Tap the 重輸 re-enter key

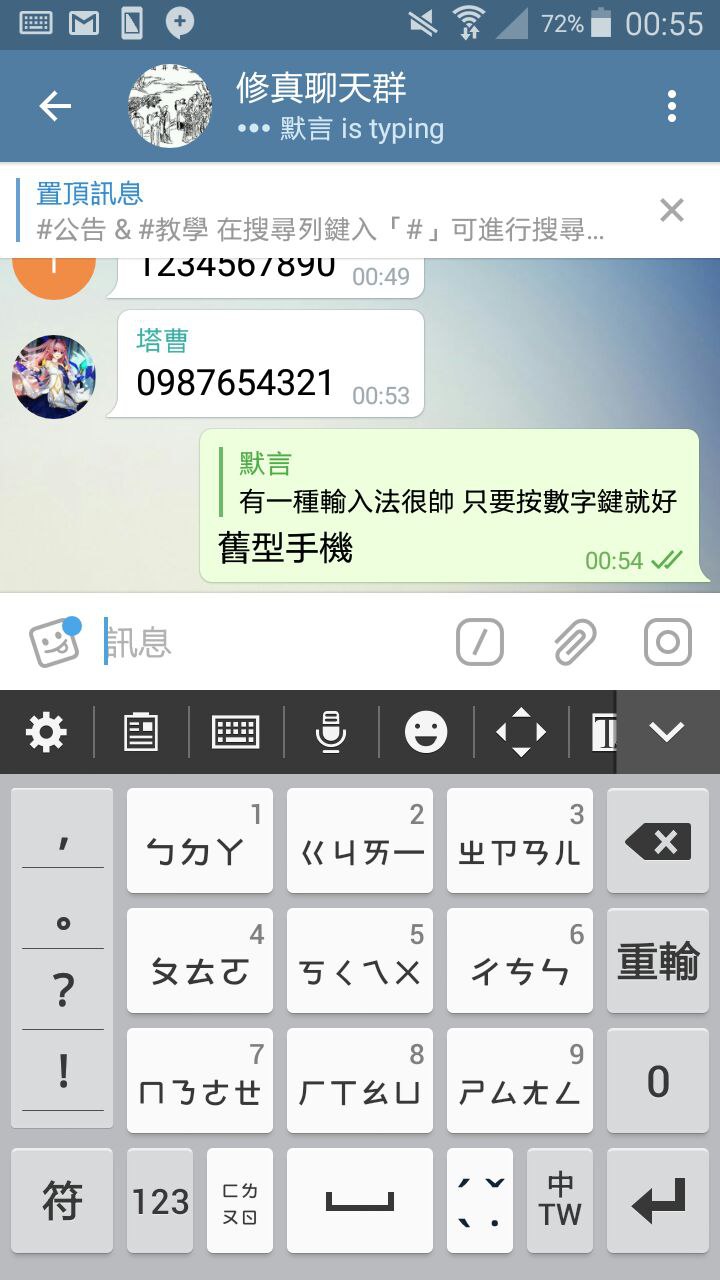coord(658,961)
